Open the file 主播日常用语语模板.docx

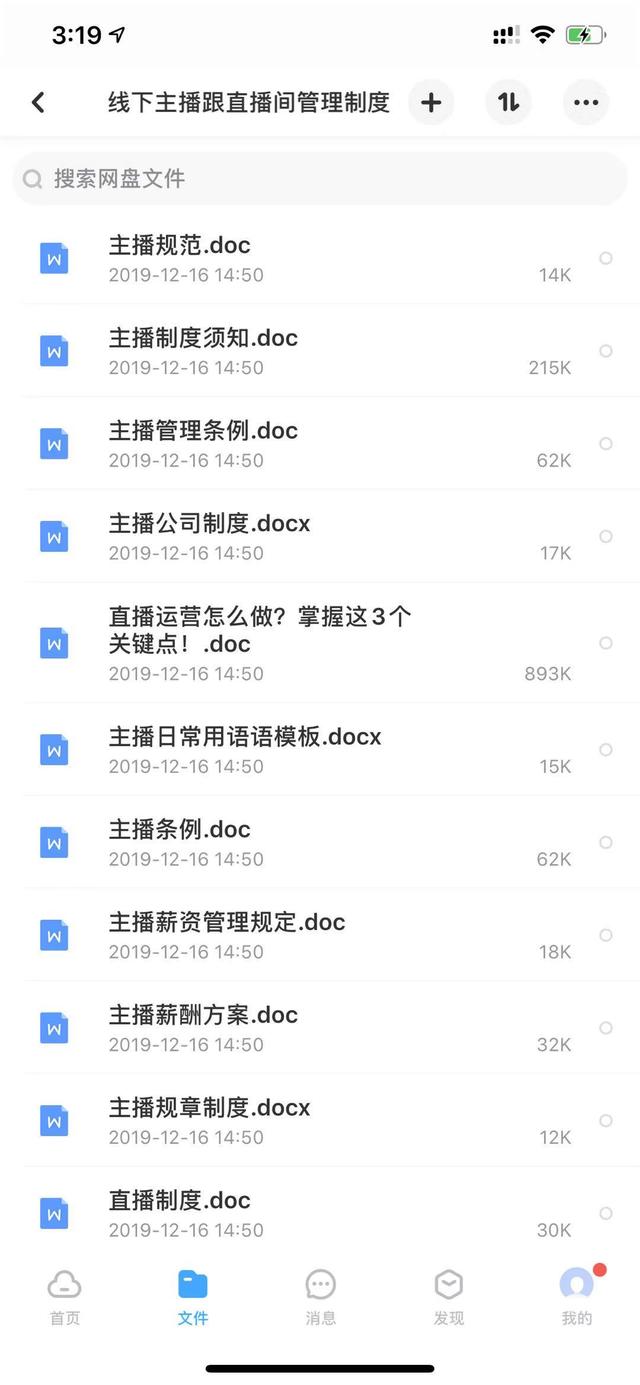tap(320, 750)
